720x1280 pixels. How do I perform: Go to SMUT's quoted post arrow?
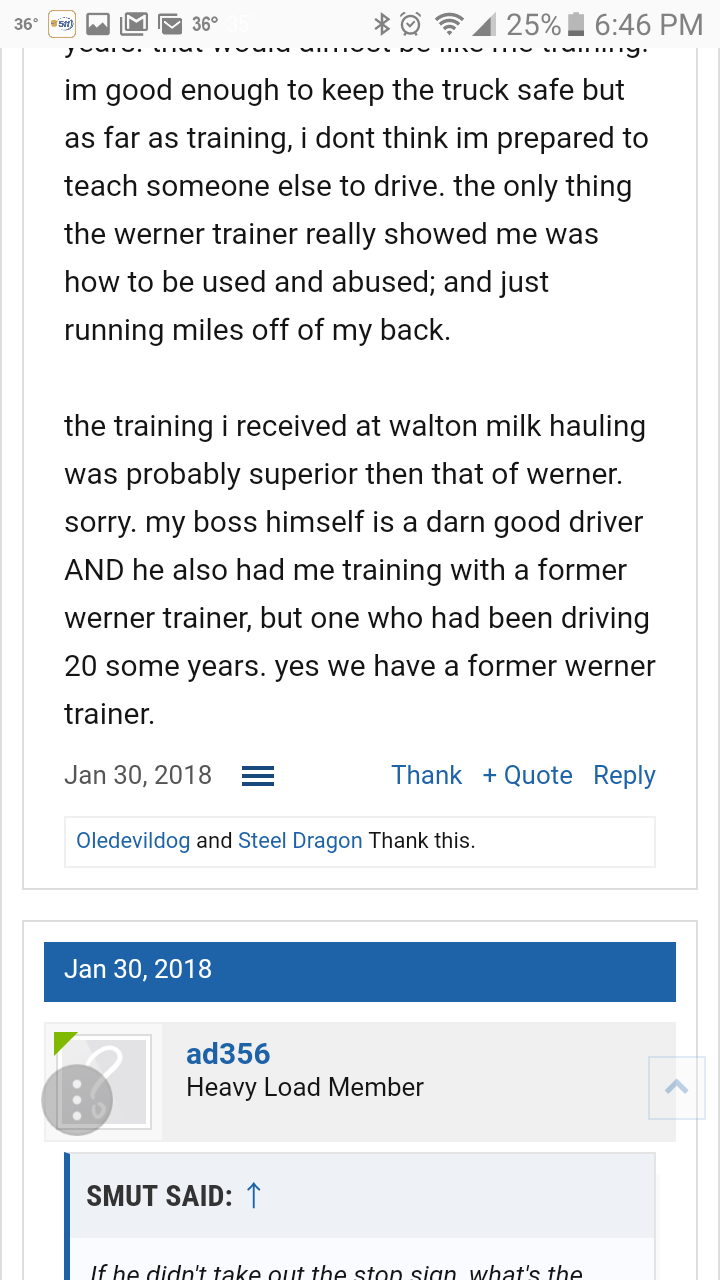(254, 1195)
